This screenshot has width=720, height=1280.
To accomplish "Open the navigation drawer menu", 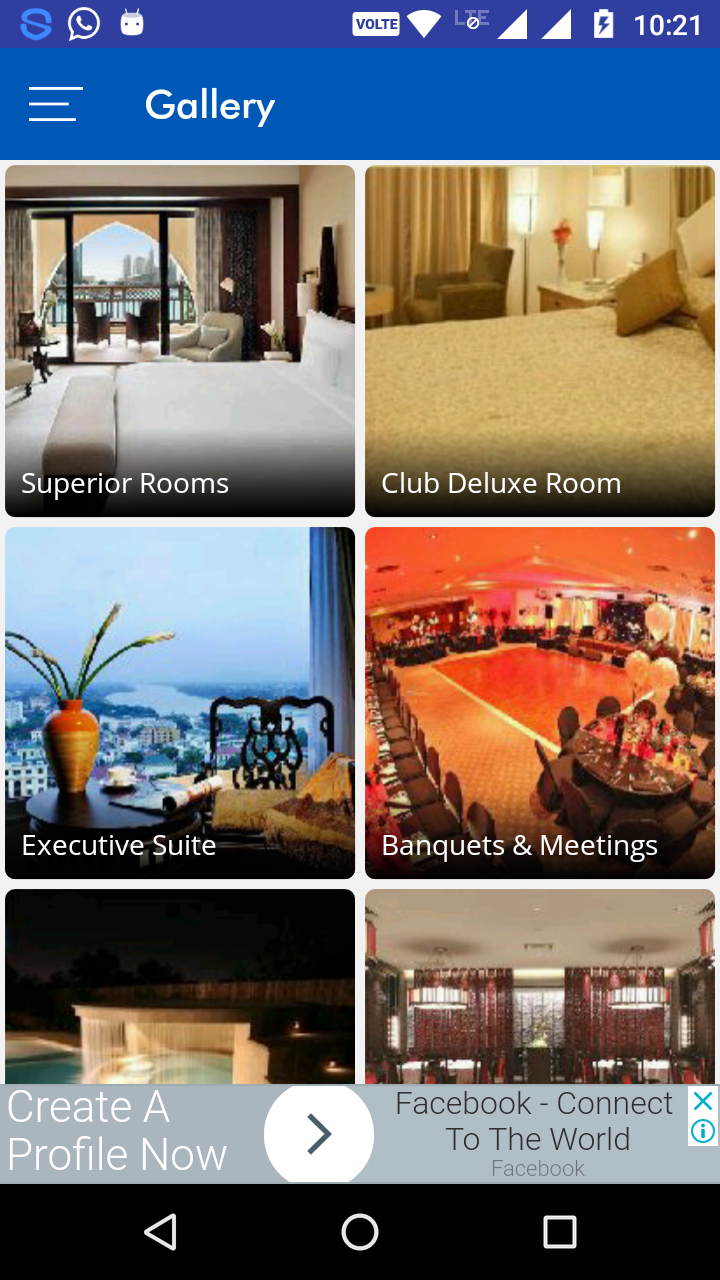I will pyautogui.click(x=55, y=104).
